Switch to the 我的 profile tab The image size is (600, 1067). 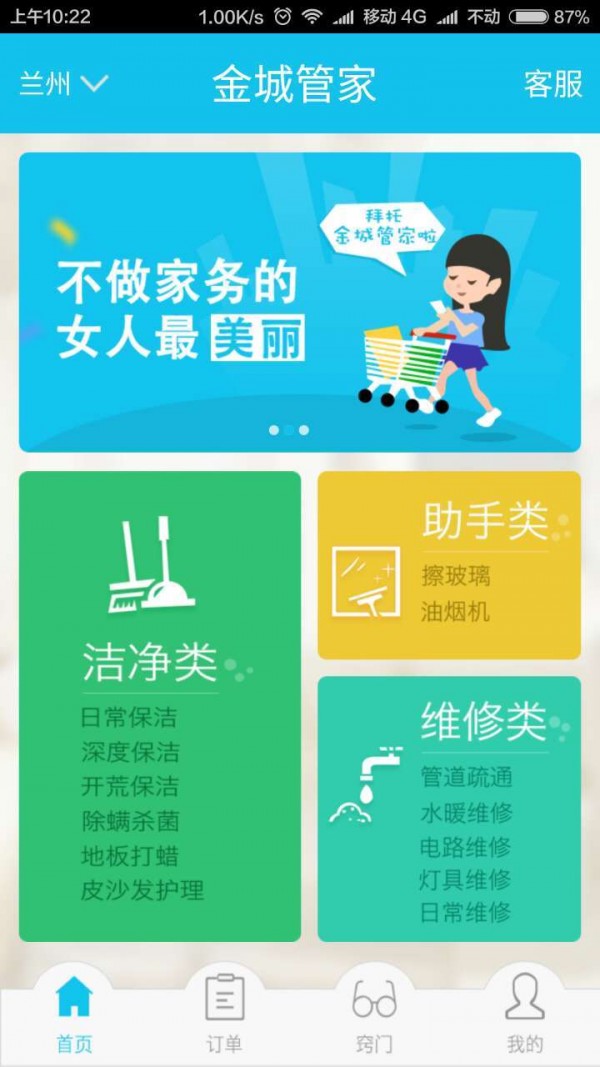coord(524,1014)
